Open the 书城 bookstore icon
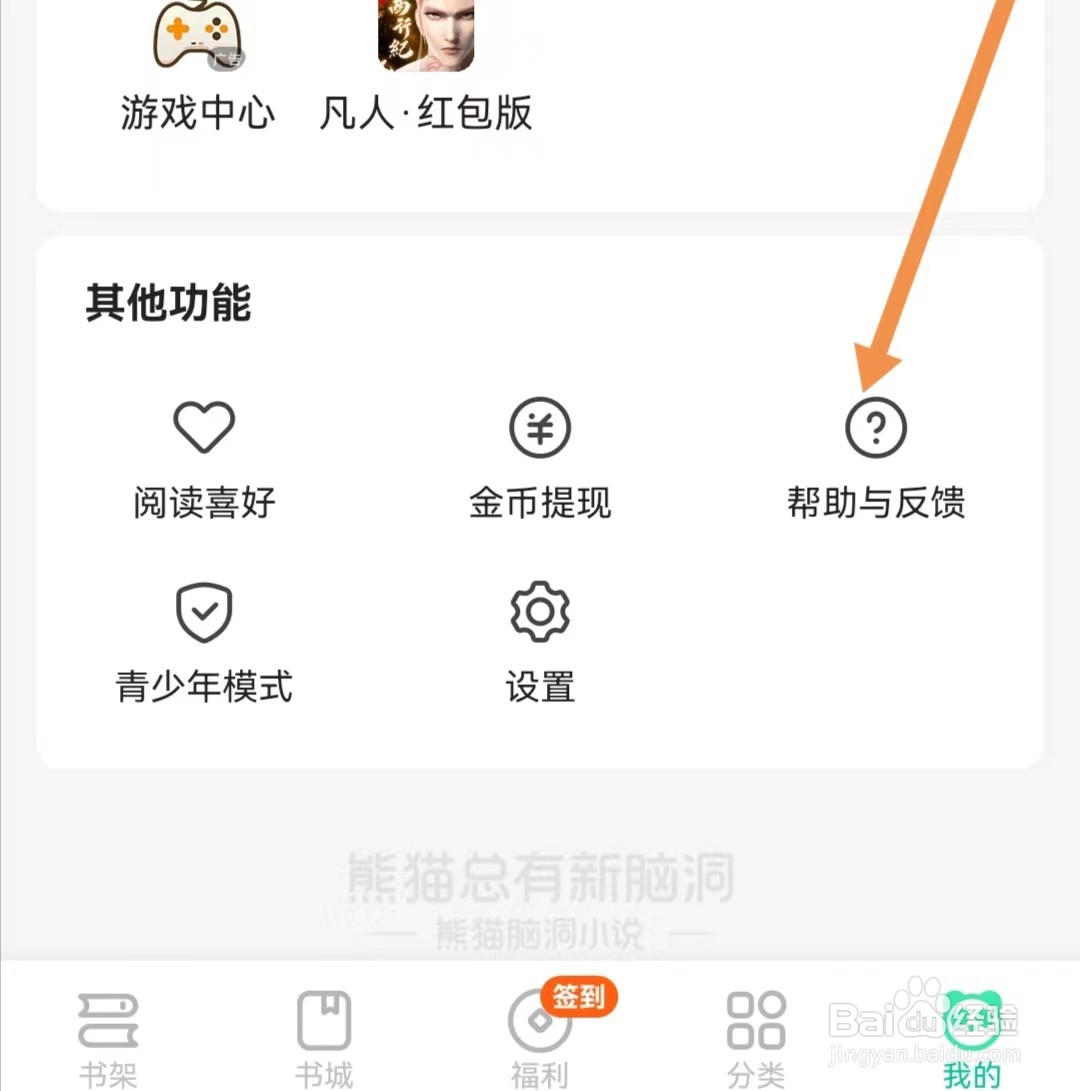The height and width of the screenshot is (1091, 1080). tap(323, 1020)
